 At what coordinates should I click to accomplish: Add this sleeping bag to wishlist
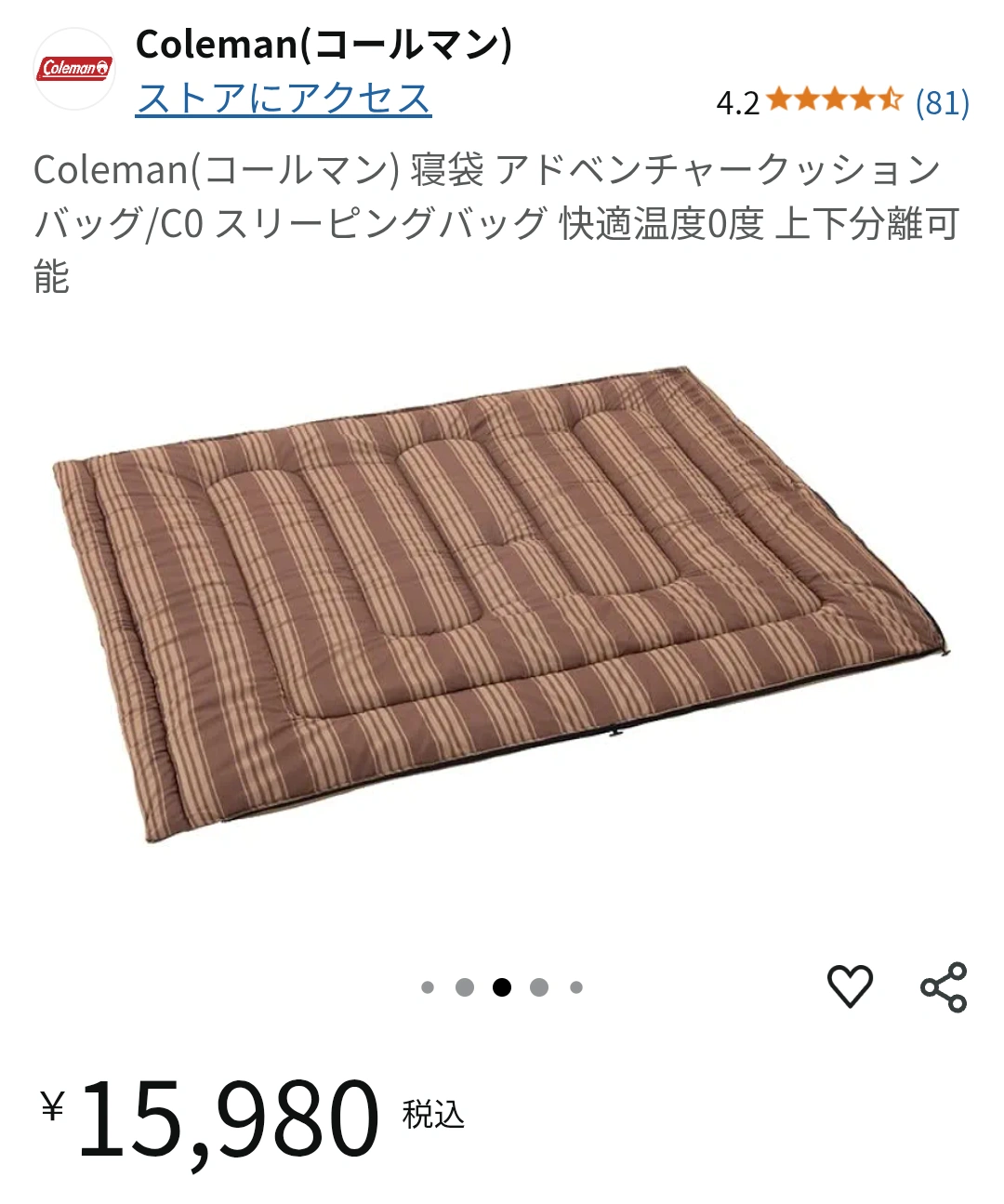click(x=850, y=986)
